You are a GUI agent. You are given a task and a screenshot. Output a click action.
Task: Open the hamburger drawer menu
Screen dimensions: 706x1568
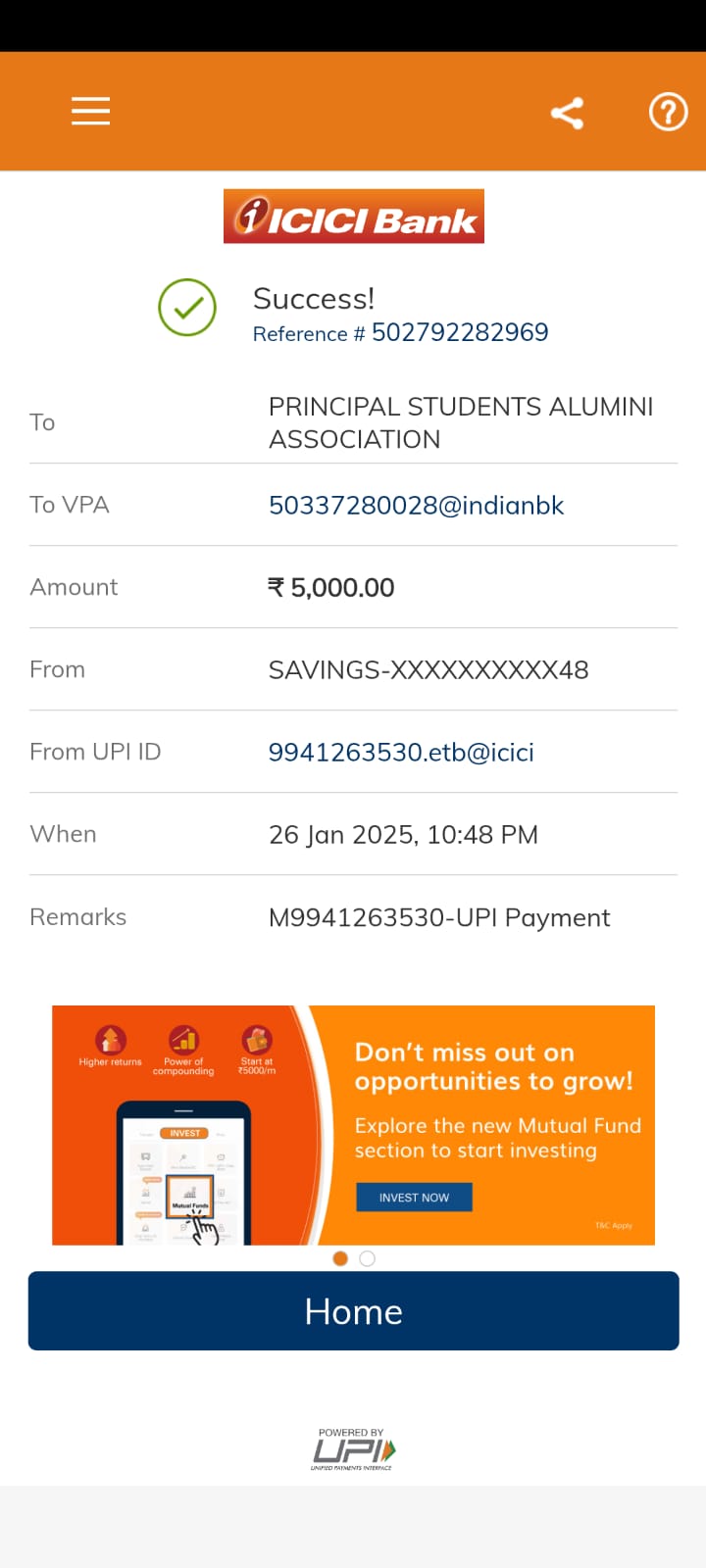pyautogui.click(x=90, y=111)
